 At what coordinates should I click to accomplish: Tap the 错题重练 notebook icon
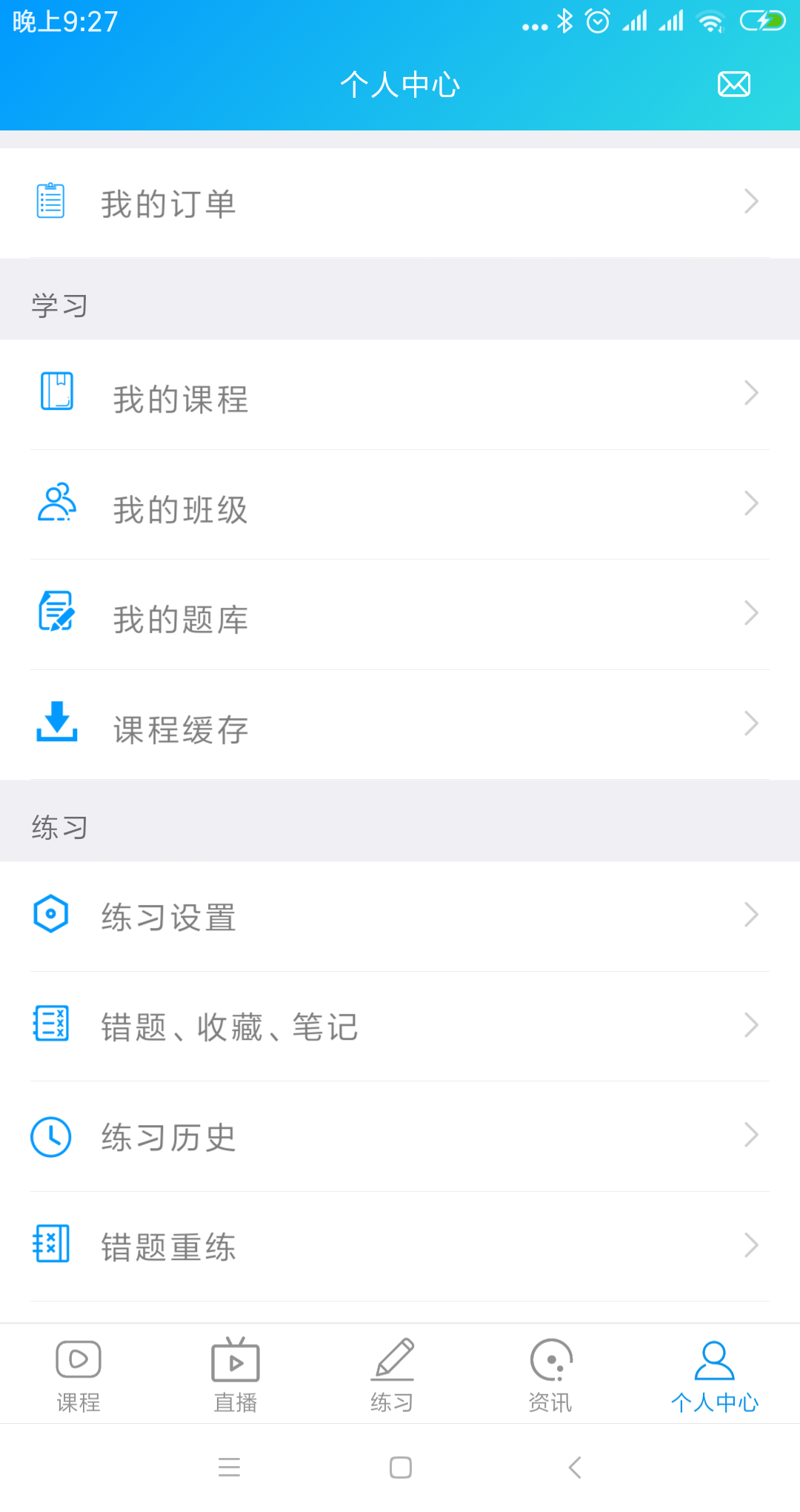(x=50, y=1245)
